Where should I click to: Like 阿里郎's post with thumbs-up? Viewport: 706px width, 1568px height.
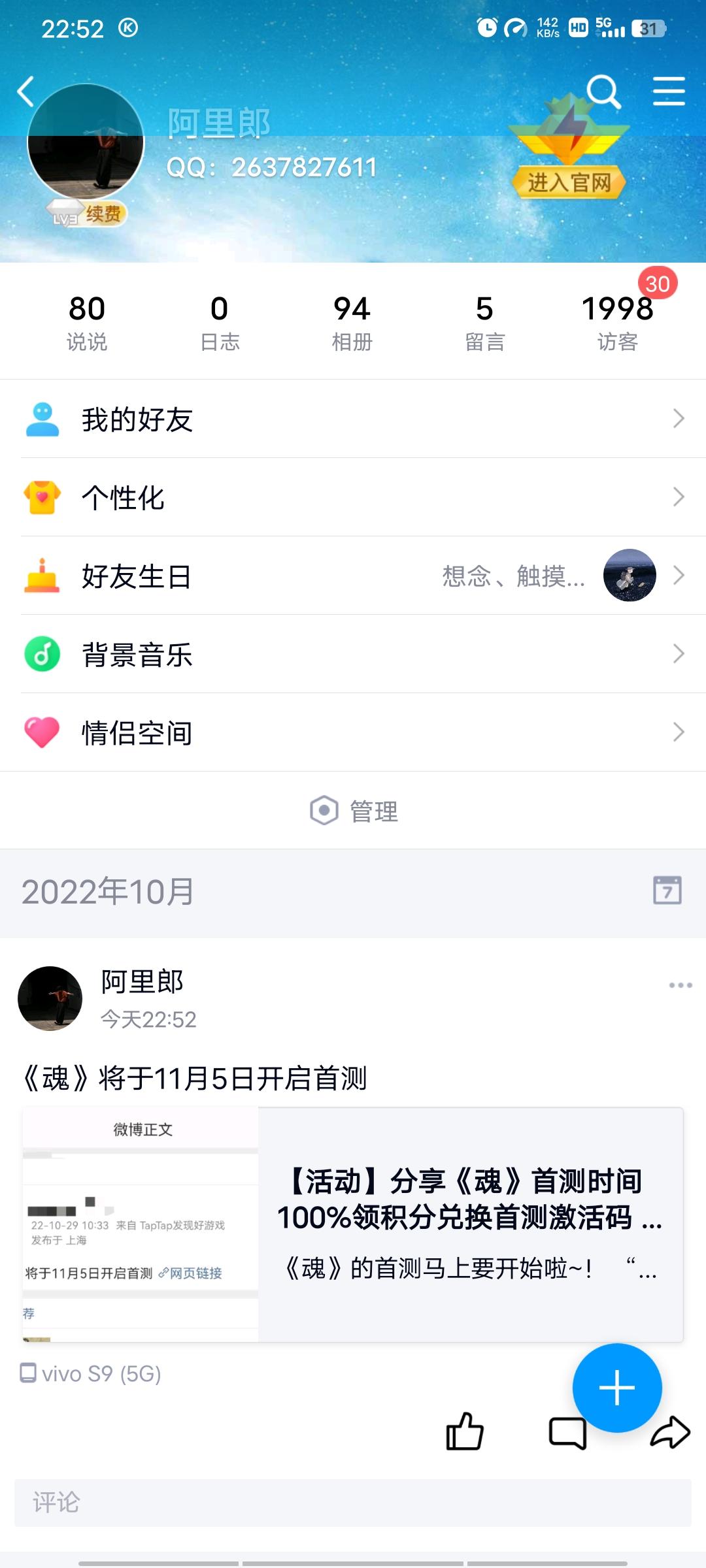pyautogui.click(x=464, y=1431)
